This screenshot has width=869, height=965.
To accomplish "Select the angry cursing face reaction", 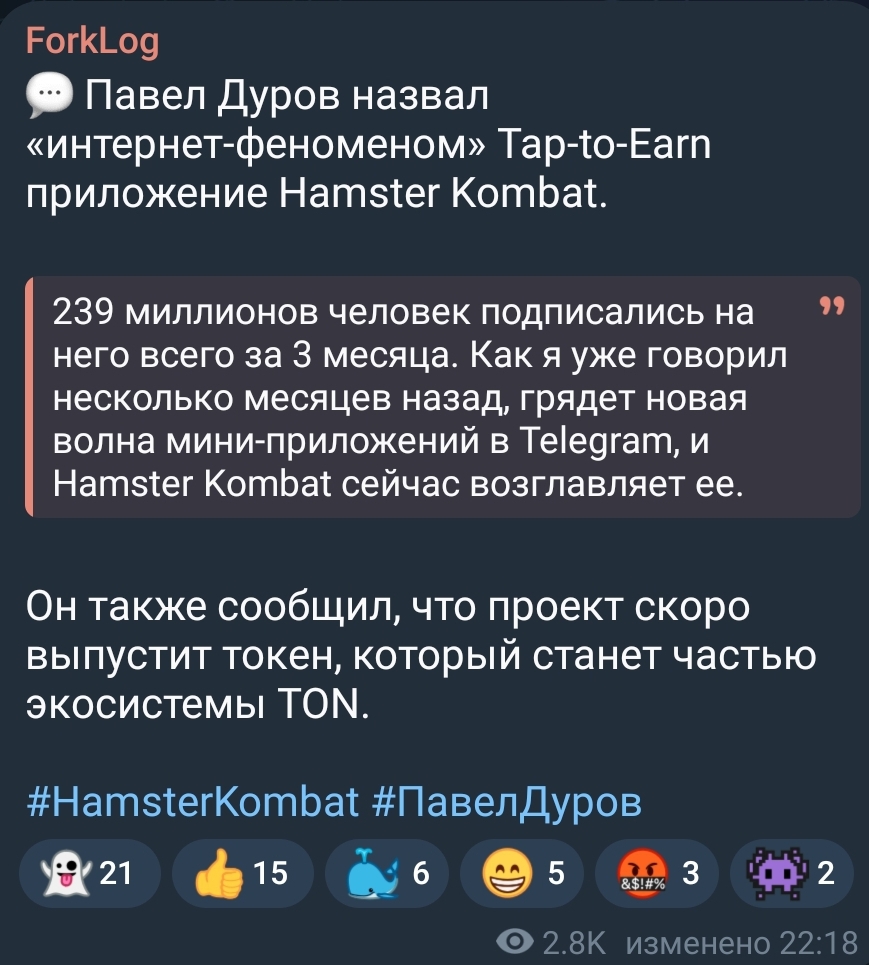I will [657, 873].
